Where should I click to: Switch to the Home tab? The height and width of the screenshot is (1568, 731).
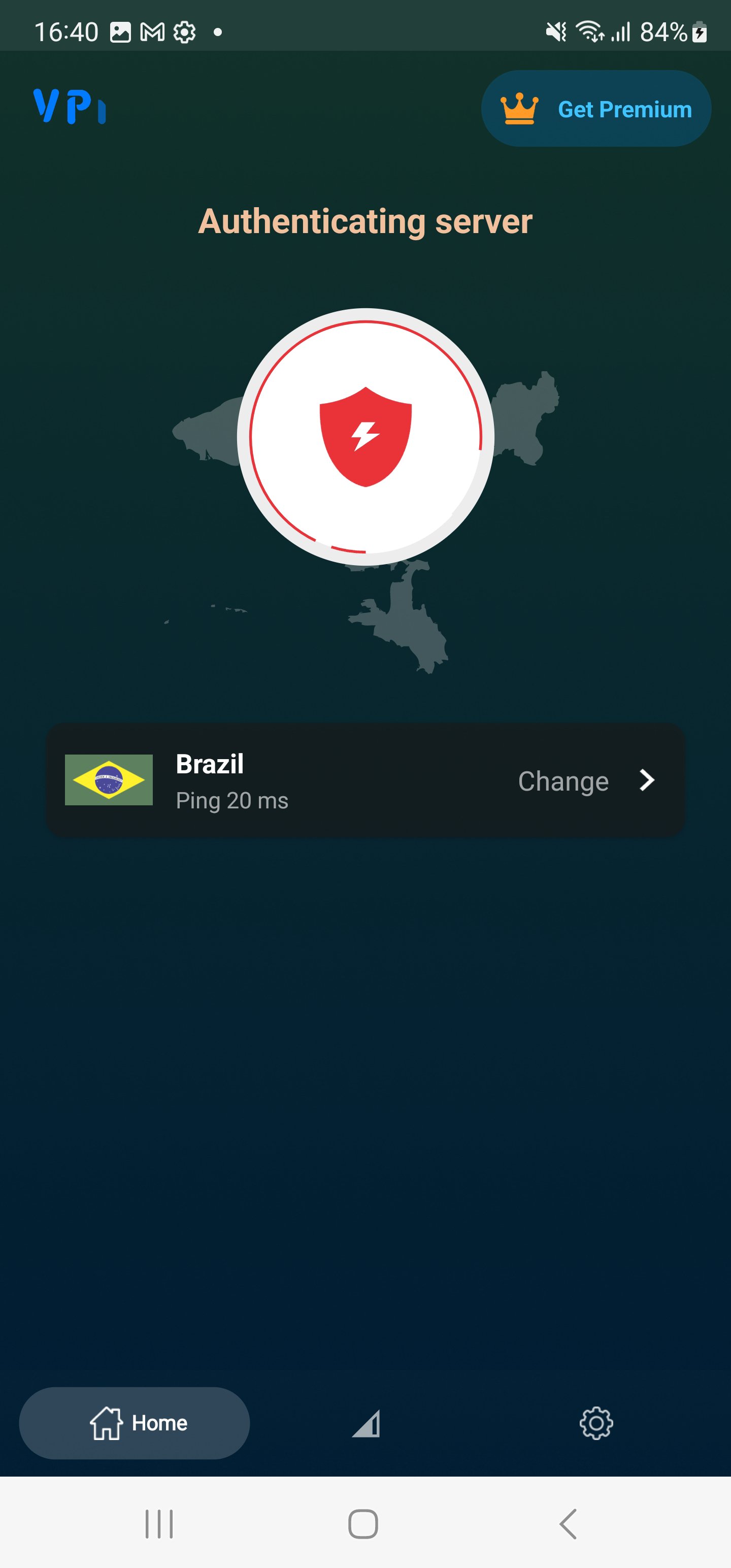click(x=135, y=1423)
